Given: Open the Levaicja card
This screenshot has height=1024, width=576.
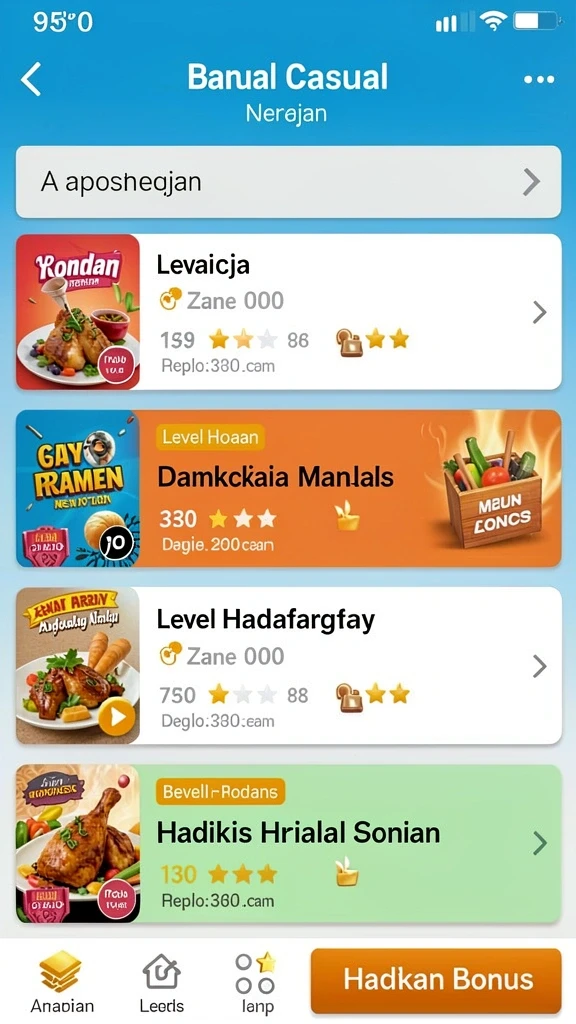Looking at the screenshot, I should 288,312.
